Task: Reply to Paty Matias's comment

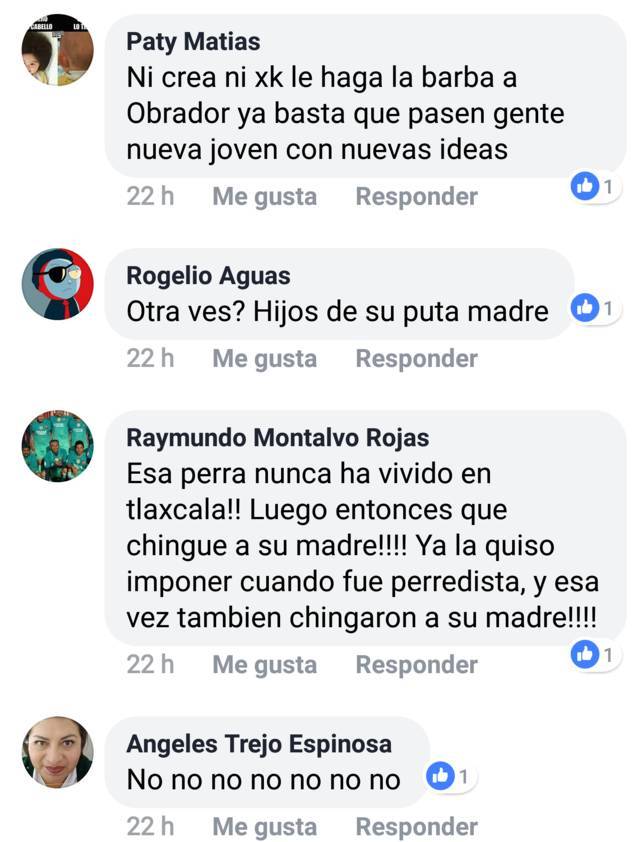Action: pos(416,196)
